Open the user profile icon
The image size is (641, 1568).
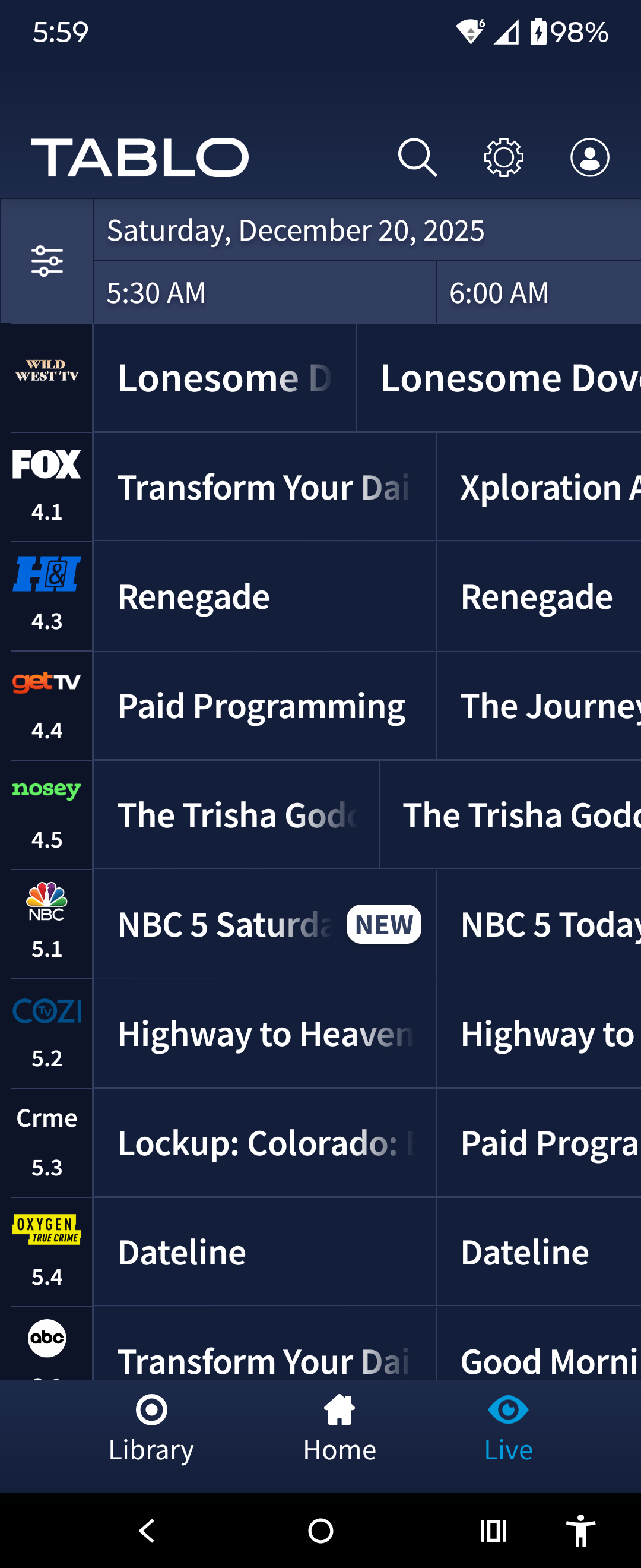pyautogui.click(x=589, y=157)
